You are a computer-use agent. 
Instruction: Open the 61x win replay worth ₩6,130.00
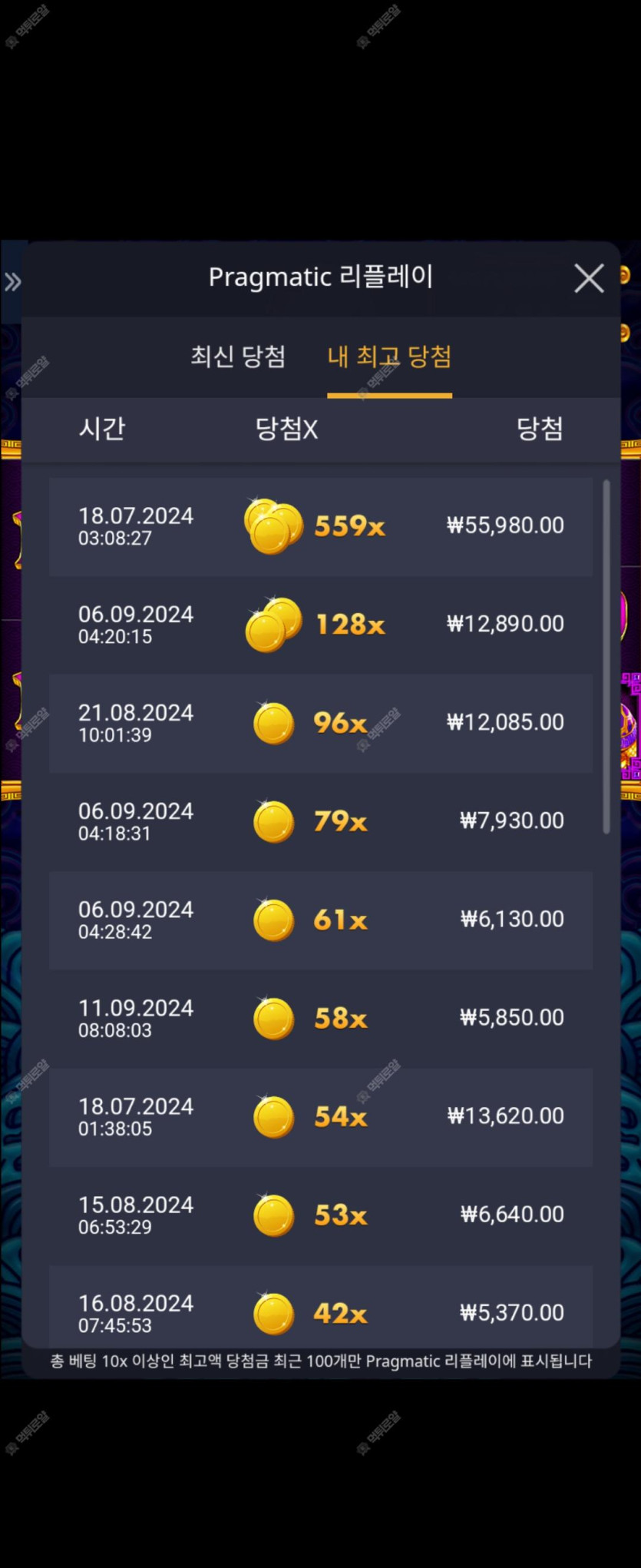point(320,920)
